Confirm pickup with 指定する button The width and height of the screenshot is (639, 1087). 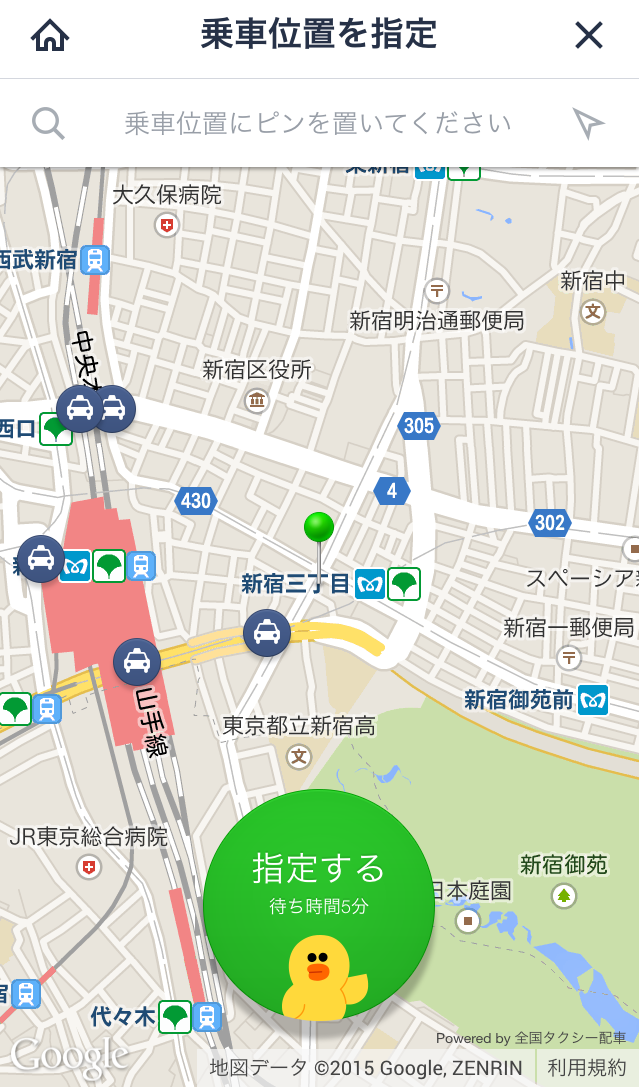[318, 880]
